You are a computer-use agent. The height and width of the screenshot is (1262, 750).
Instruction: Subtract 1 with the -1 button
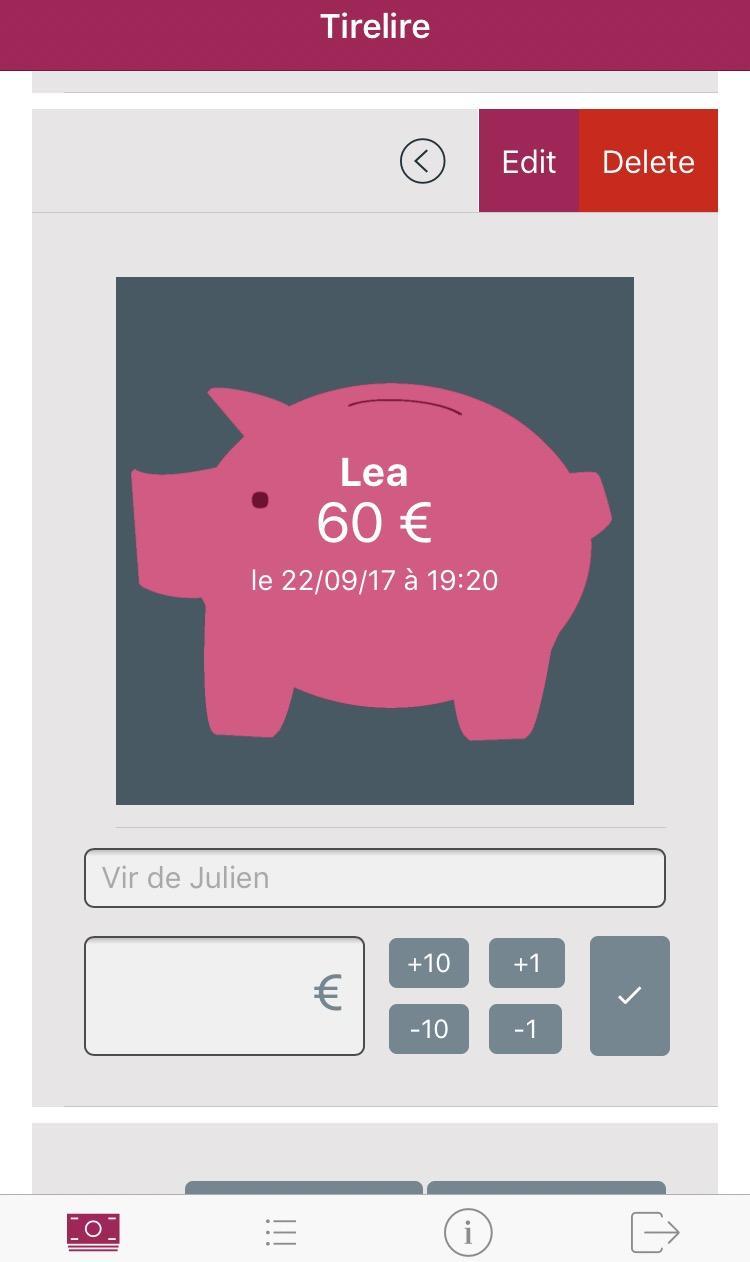coord(525,1029)
